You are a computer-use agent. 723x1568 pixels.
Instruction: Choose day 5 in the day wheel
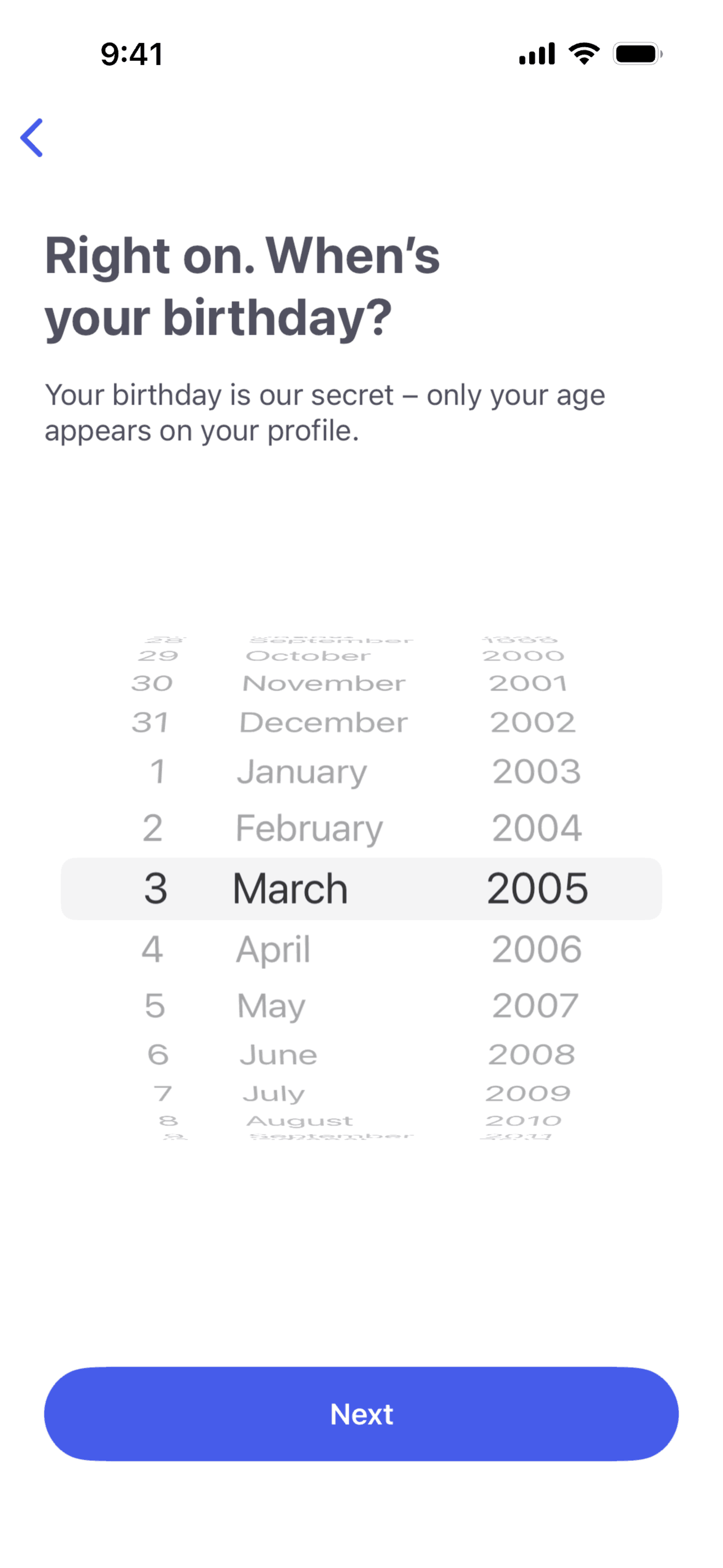click(155, 1005)
